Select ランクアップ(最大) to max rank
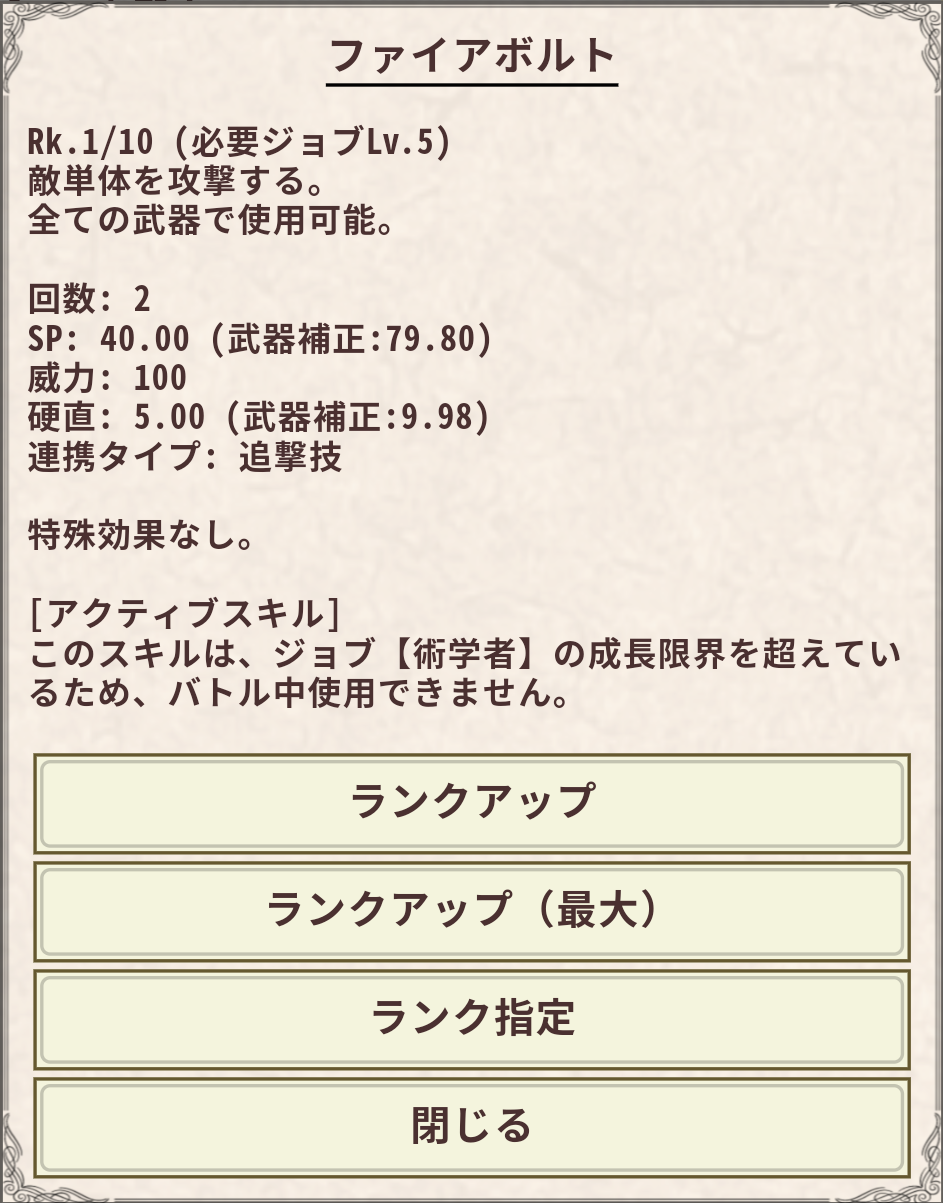The height and width of the screenshot is (1203, 943). pos(471,911)
